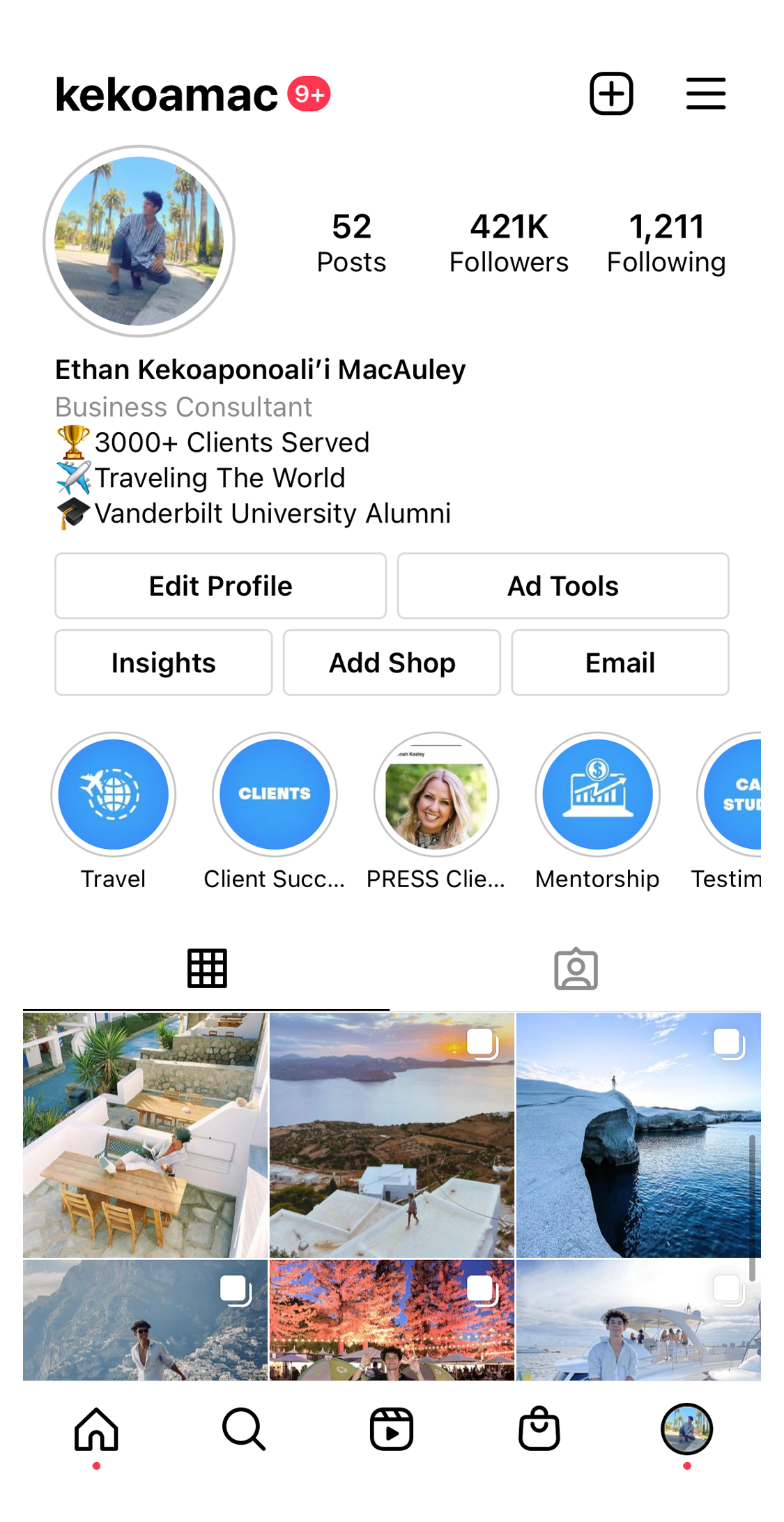Open the Client Succ... highlight

coord(275,794)
